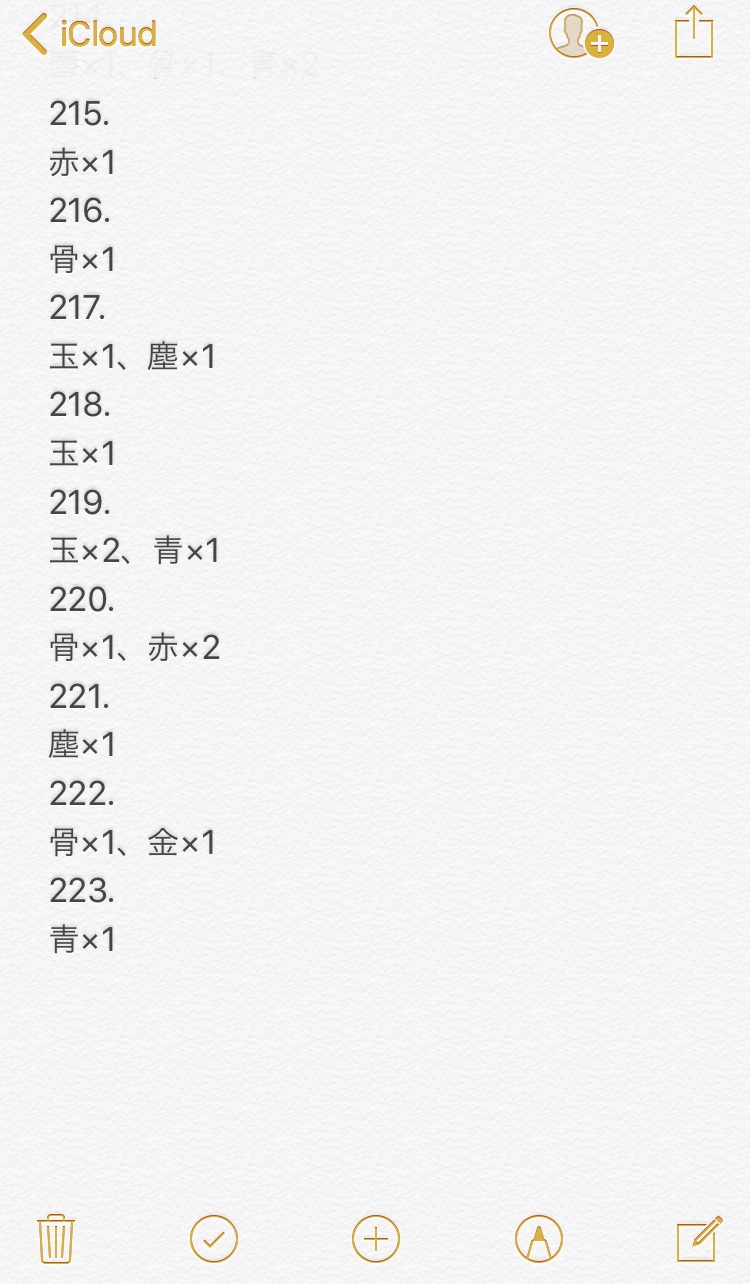Image resolution: width=750 pixels, height=1284 pixels.
Task: Delete this note with the trash icon
Action: [x=56, y=1239]
